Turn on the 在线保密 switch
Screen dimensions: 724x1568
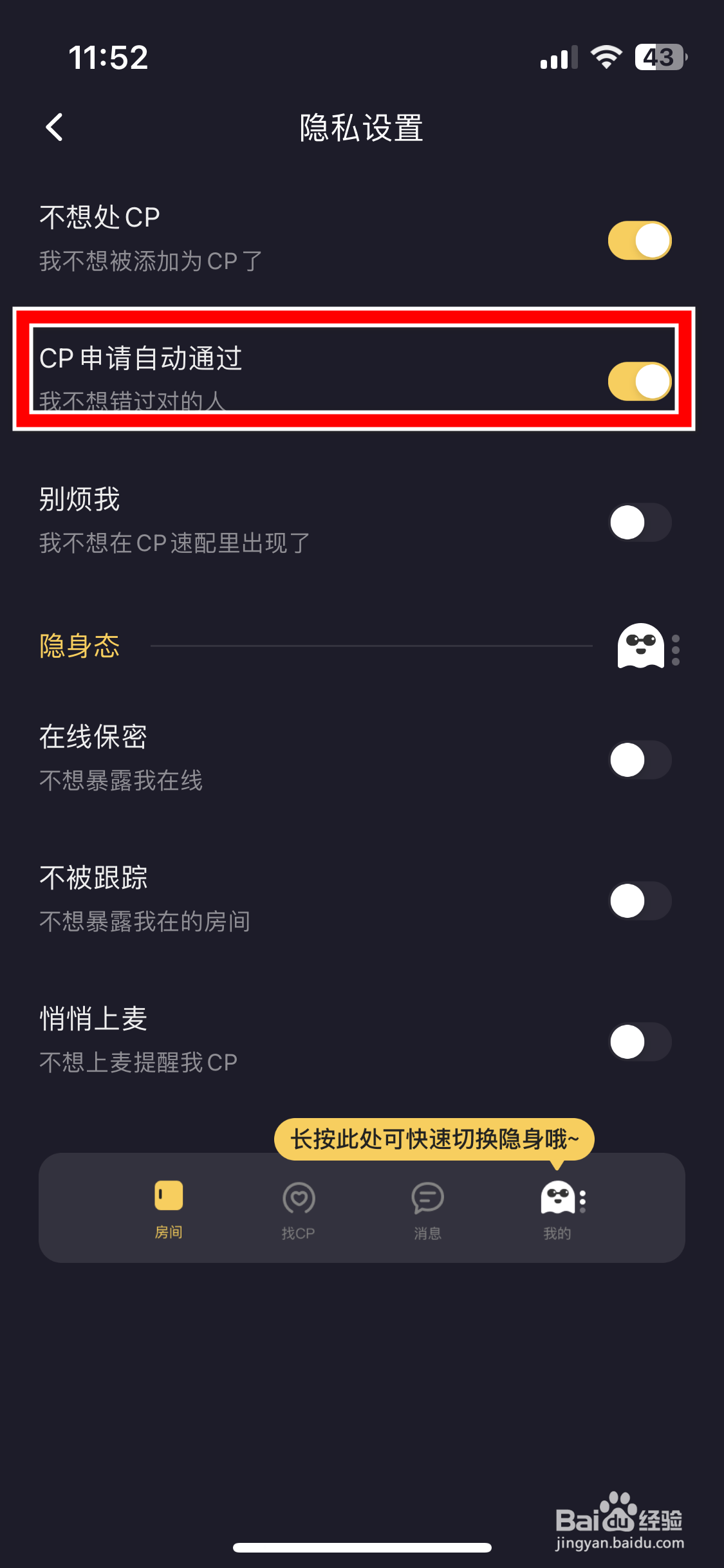point(639,760)
